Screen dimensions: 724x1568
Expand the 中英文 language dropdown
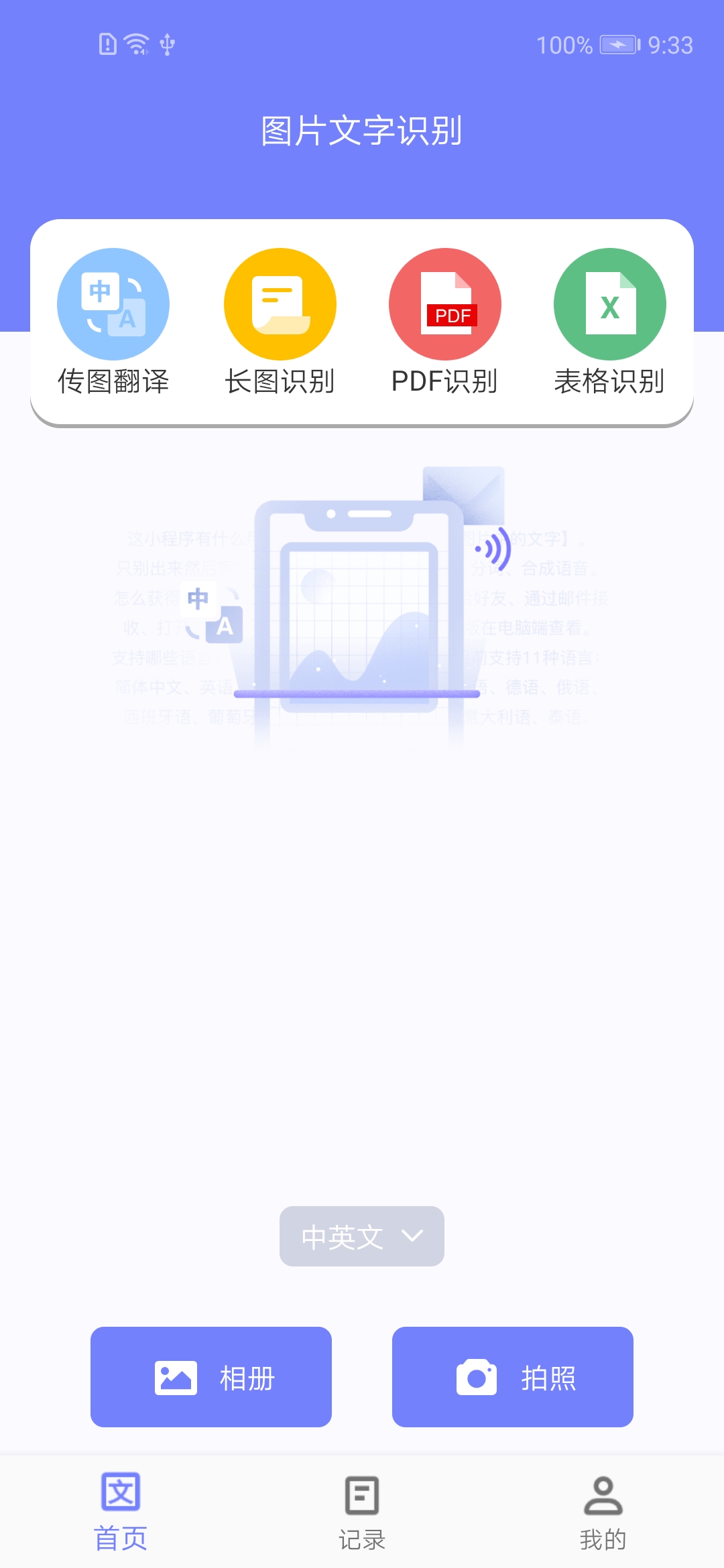point(361,1236)
